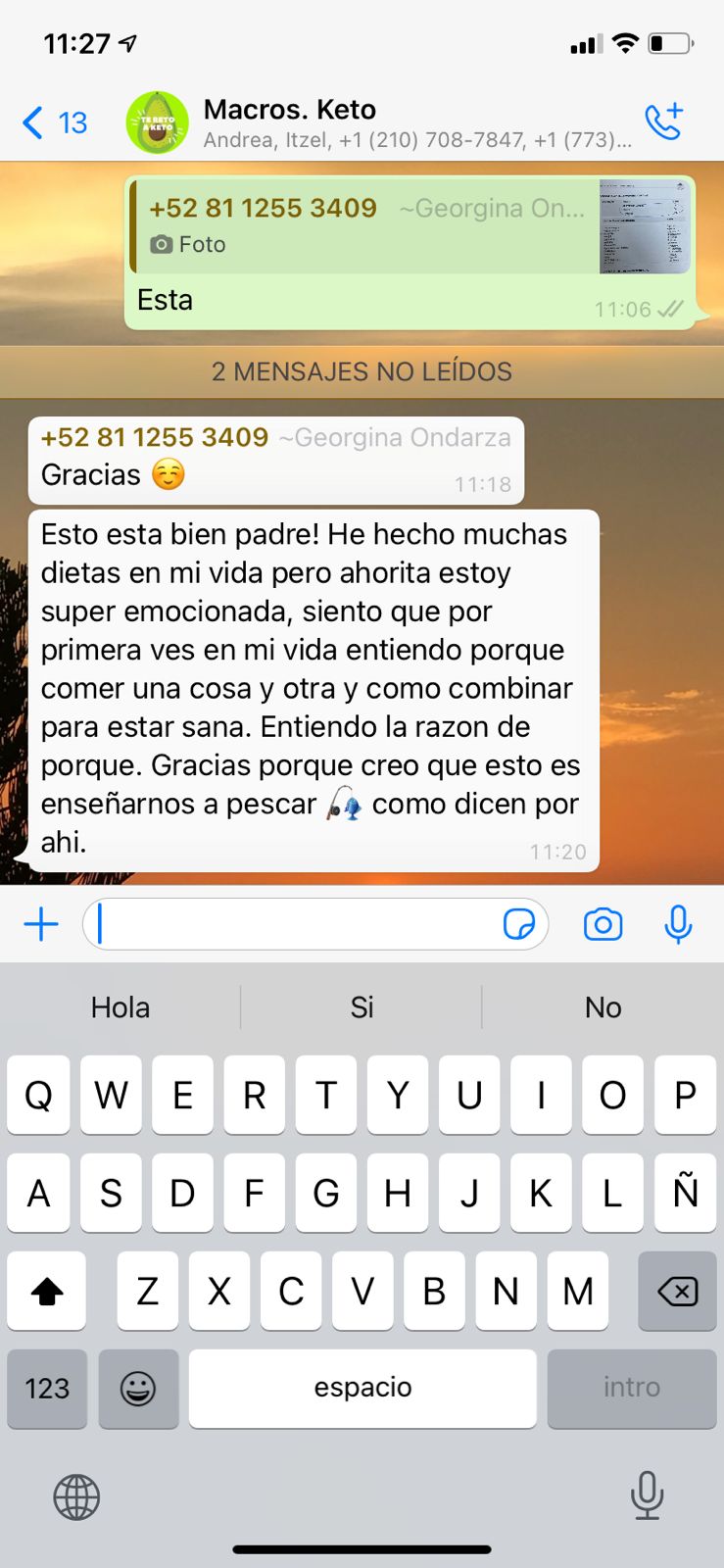Open the emoji keyboard
This screenshot has height=1568, width=724.
pos(138,1389)
